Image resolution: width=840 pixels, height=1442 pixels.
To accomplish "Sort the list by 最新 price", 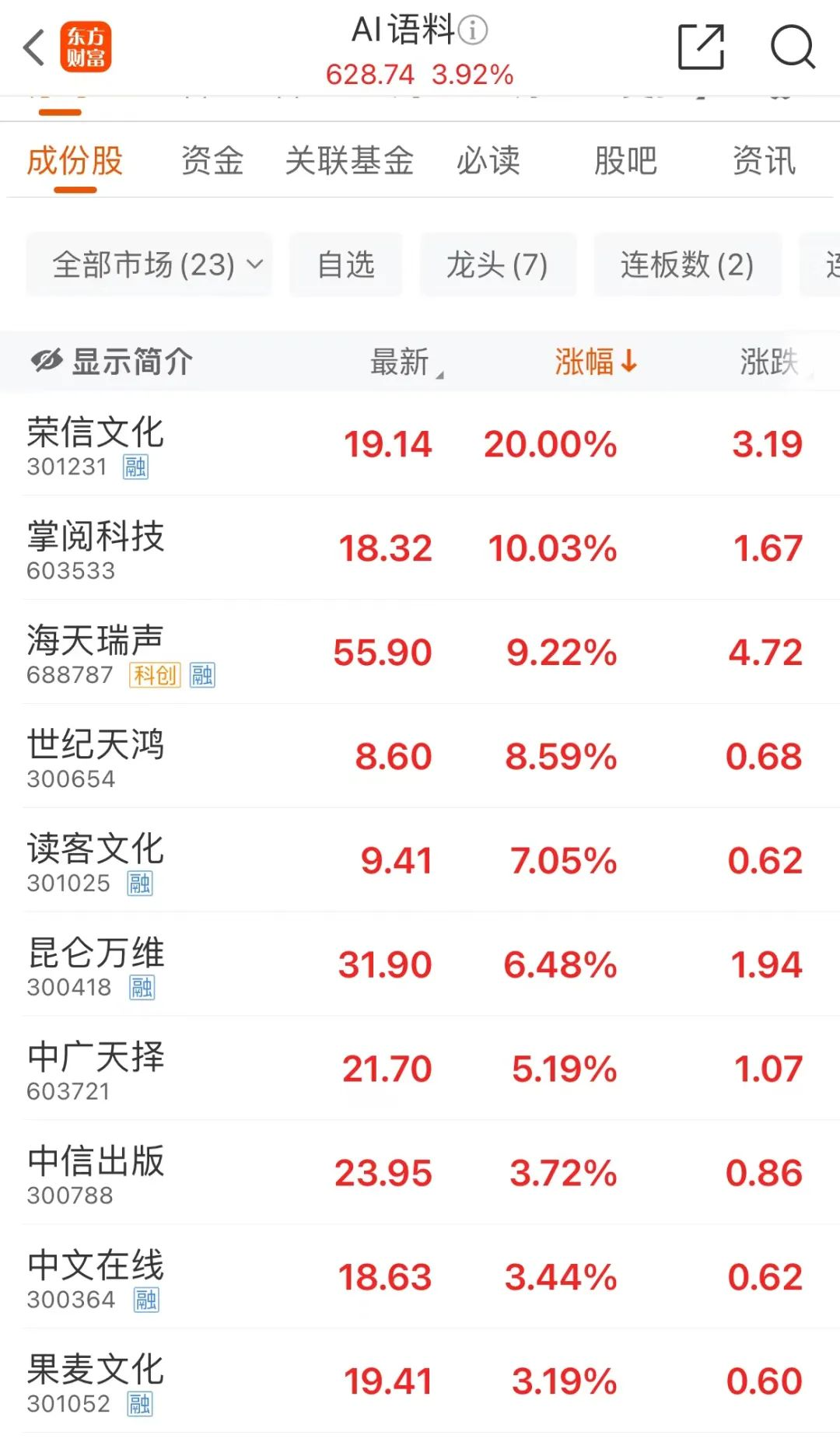I will 402,362.
